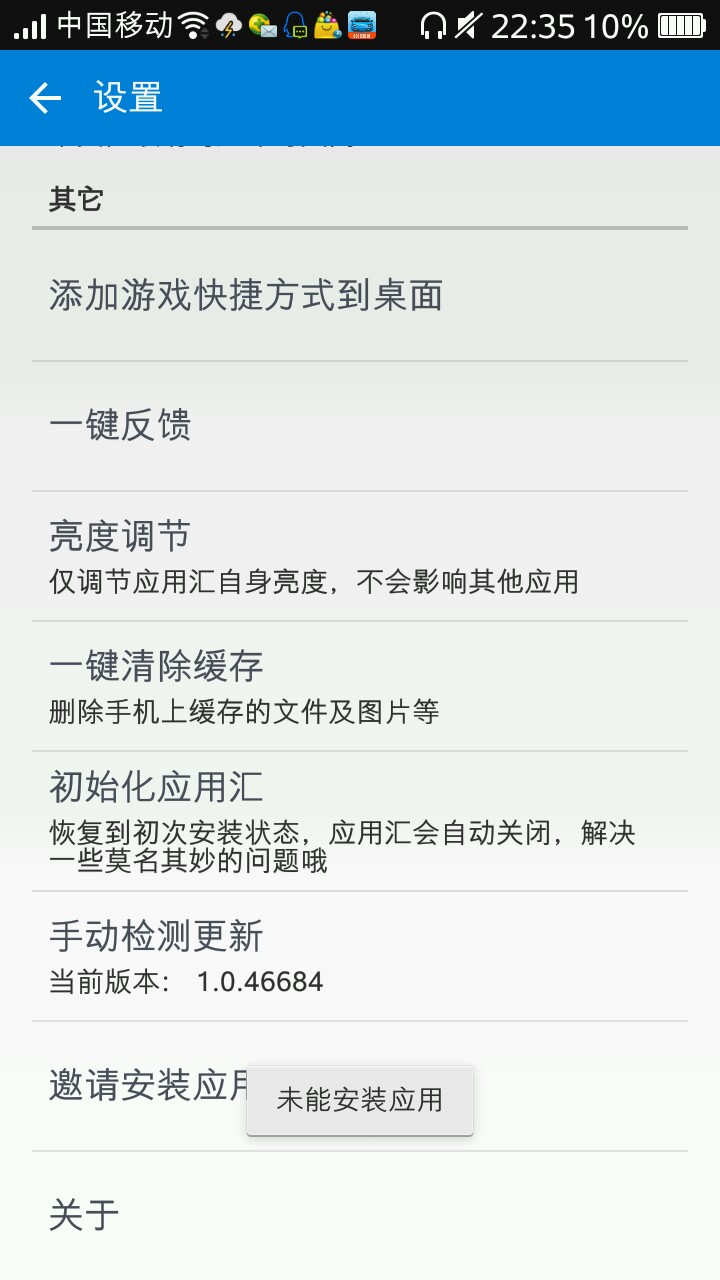The width and height of the screenshot is (720, 1280).
Task: Go back from the 设置 screen
Action: point(45,98)
